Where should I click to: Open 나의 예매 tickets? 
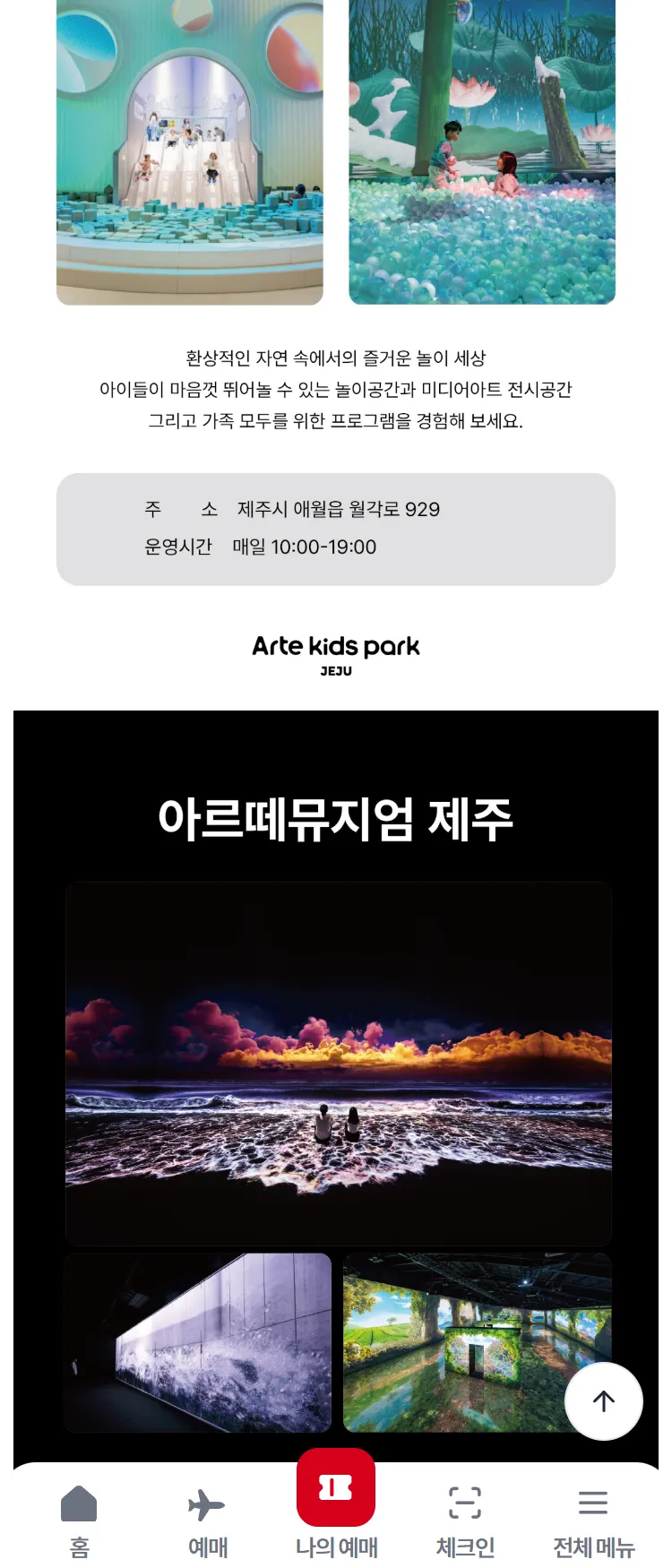click(336, 1505)
